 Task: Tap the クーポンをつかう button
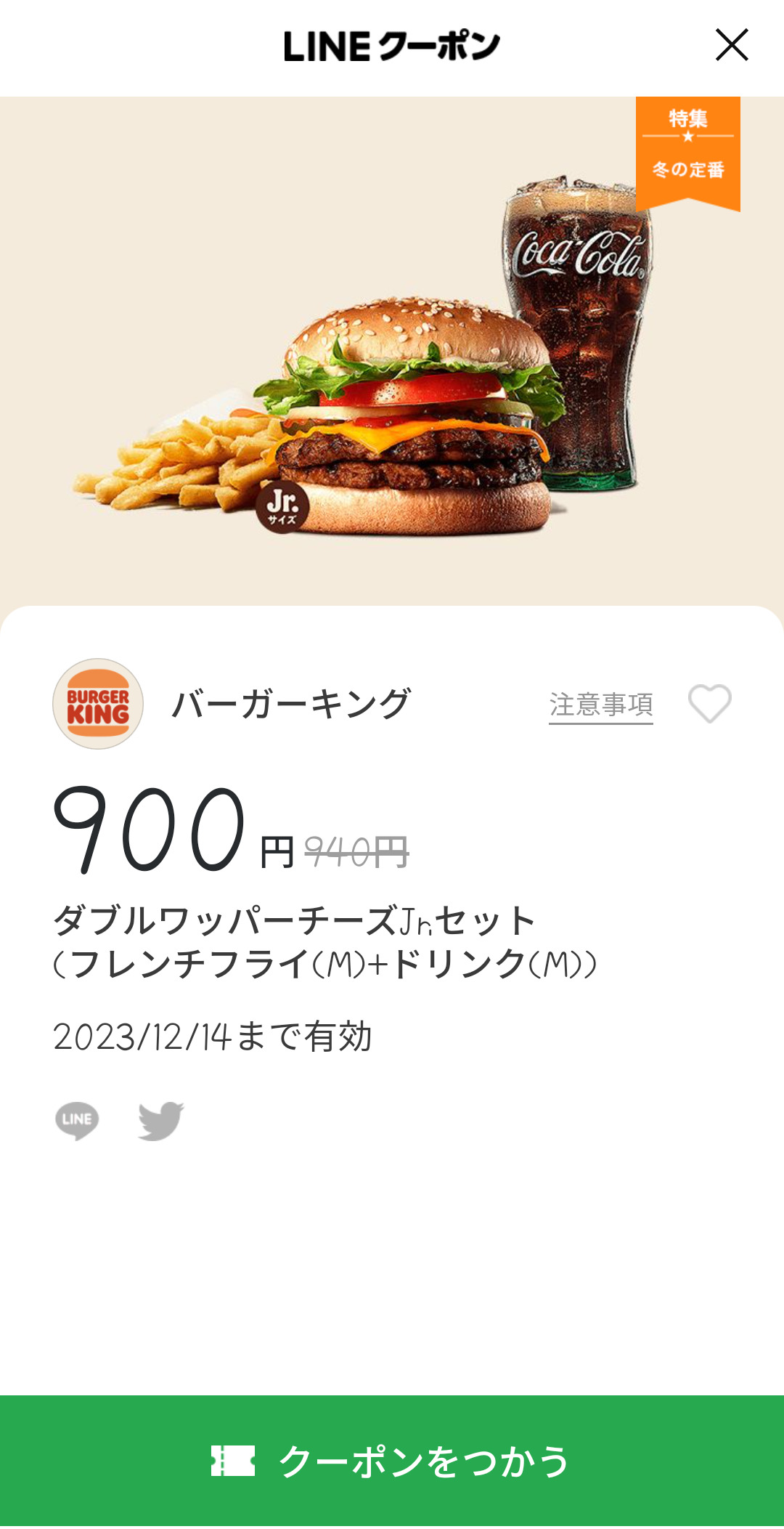tap(392, 1461)
